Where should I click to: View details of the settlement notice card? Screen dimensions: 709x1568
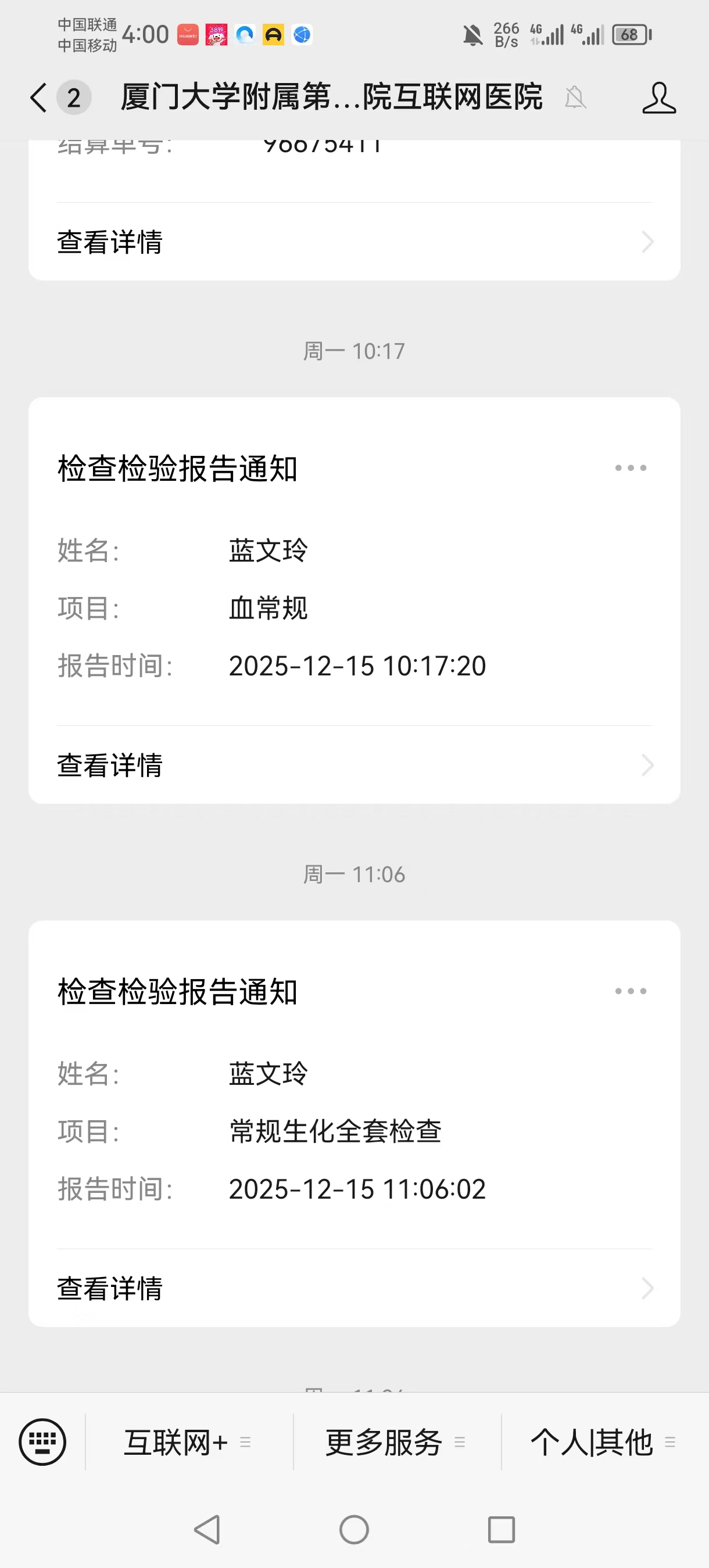pyautogui.click(x=354, y=242)
